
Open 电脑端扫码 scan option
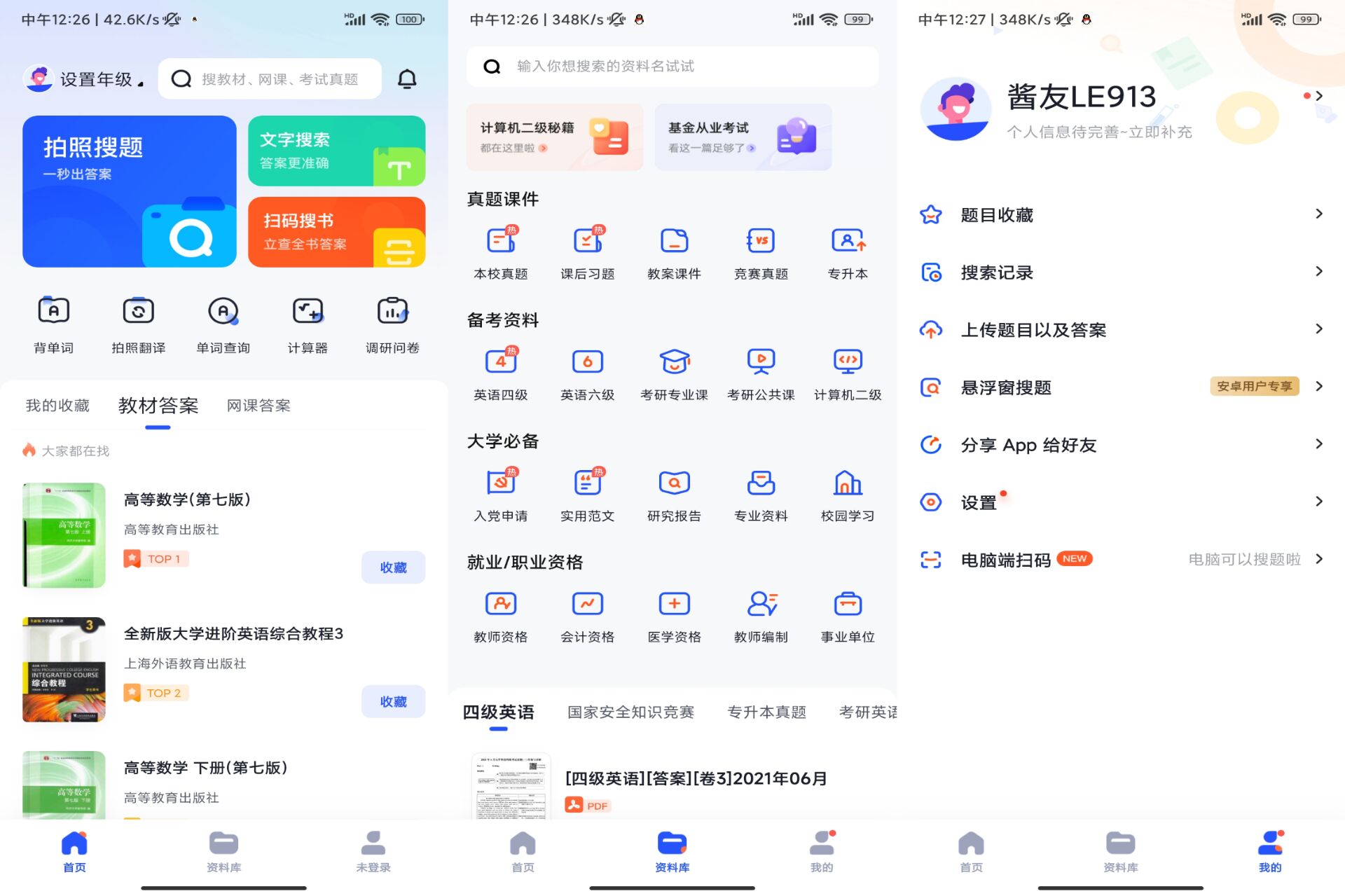[1121, 560]
